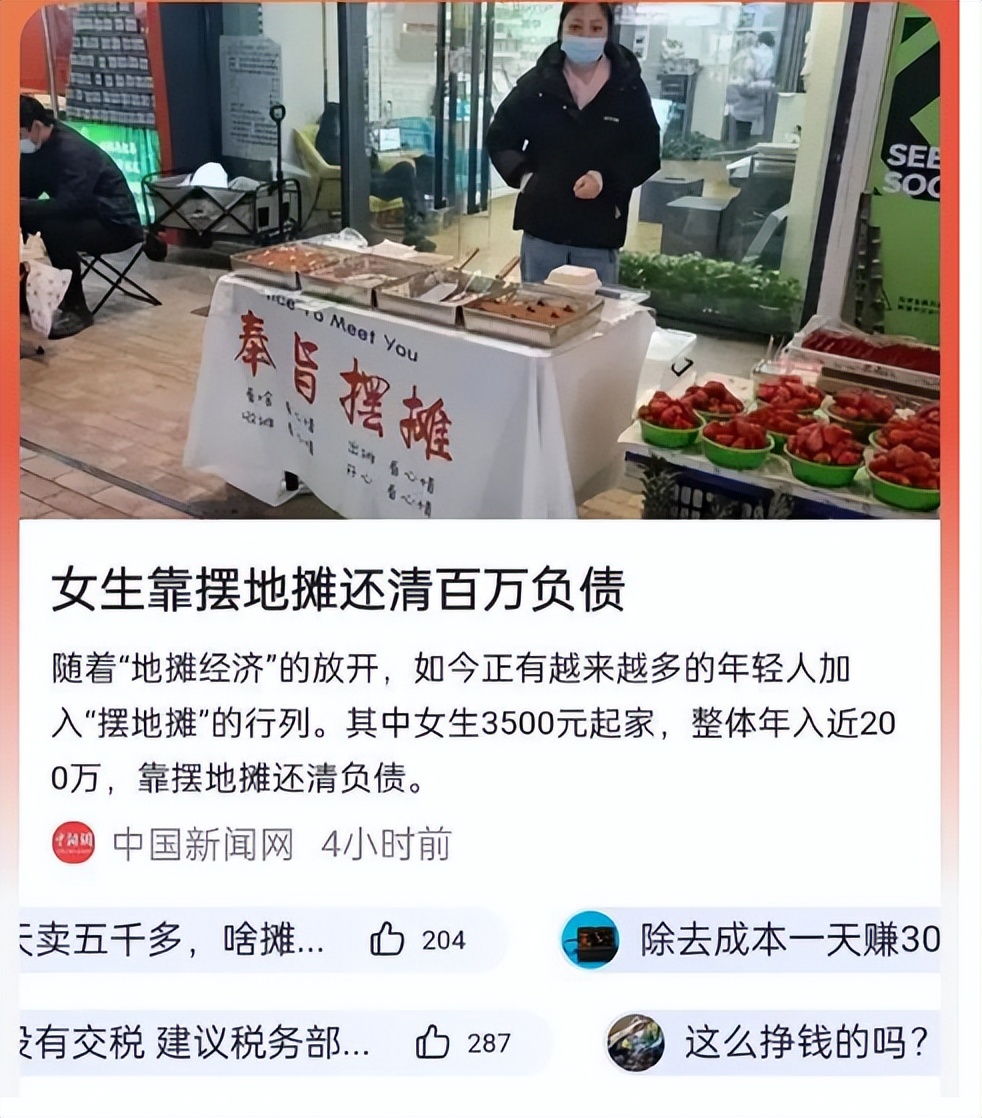
Task: Open the avatar on the 除去成本一天赚30 comment
Action: point(590,940)
